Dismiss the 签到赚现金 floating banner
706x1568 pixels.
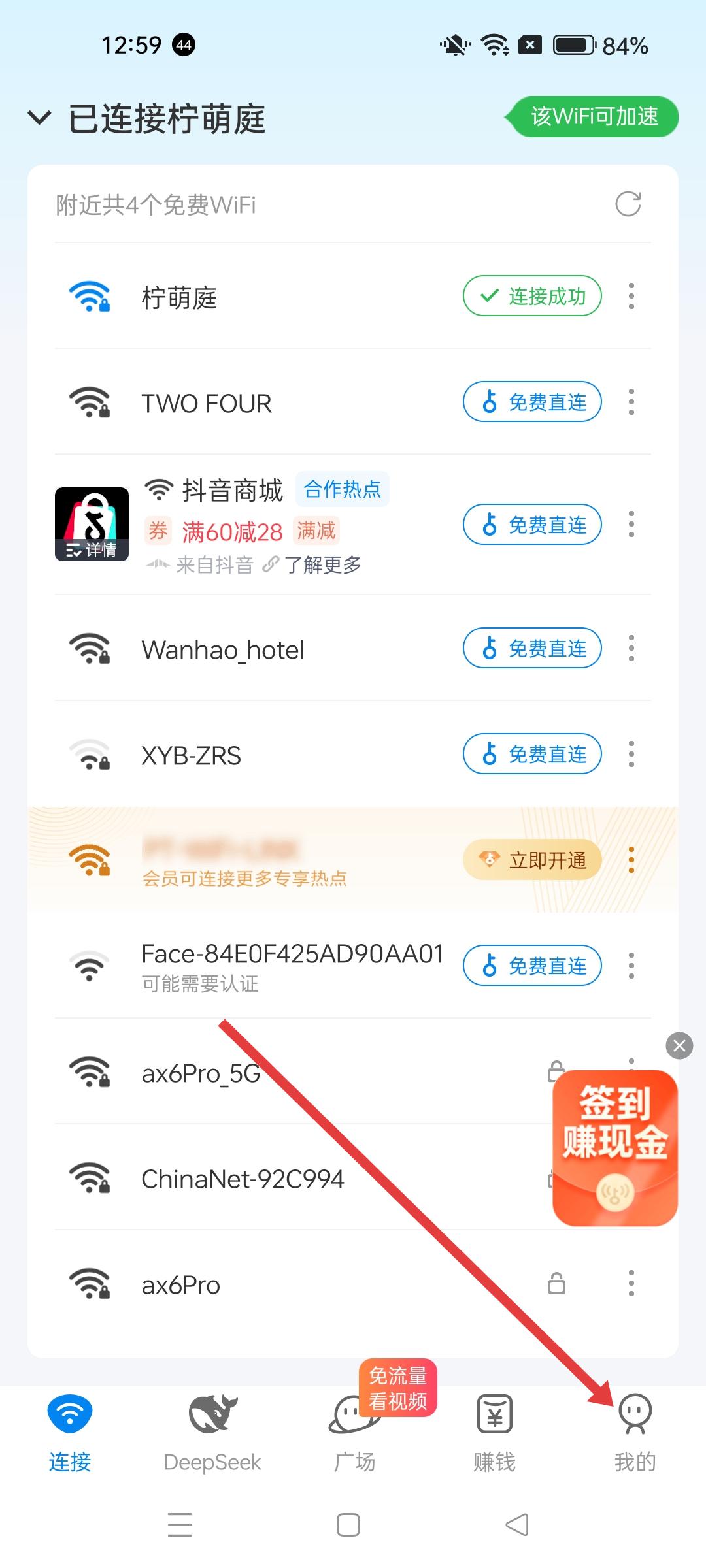[679, 1046]
